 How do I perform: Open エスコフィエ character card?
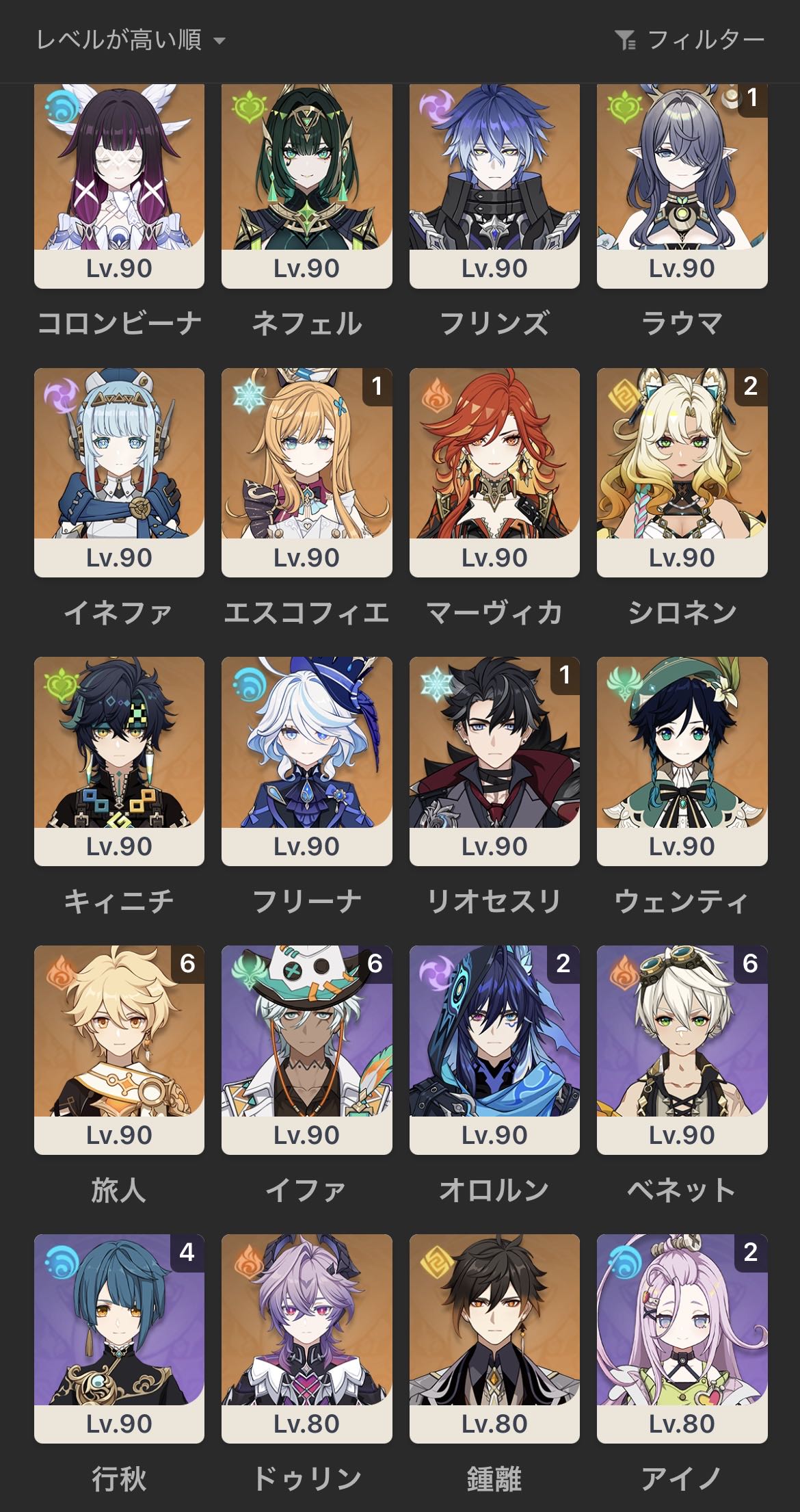306,472
